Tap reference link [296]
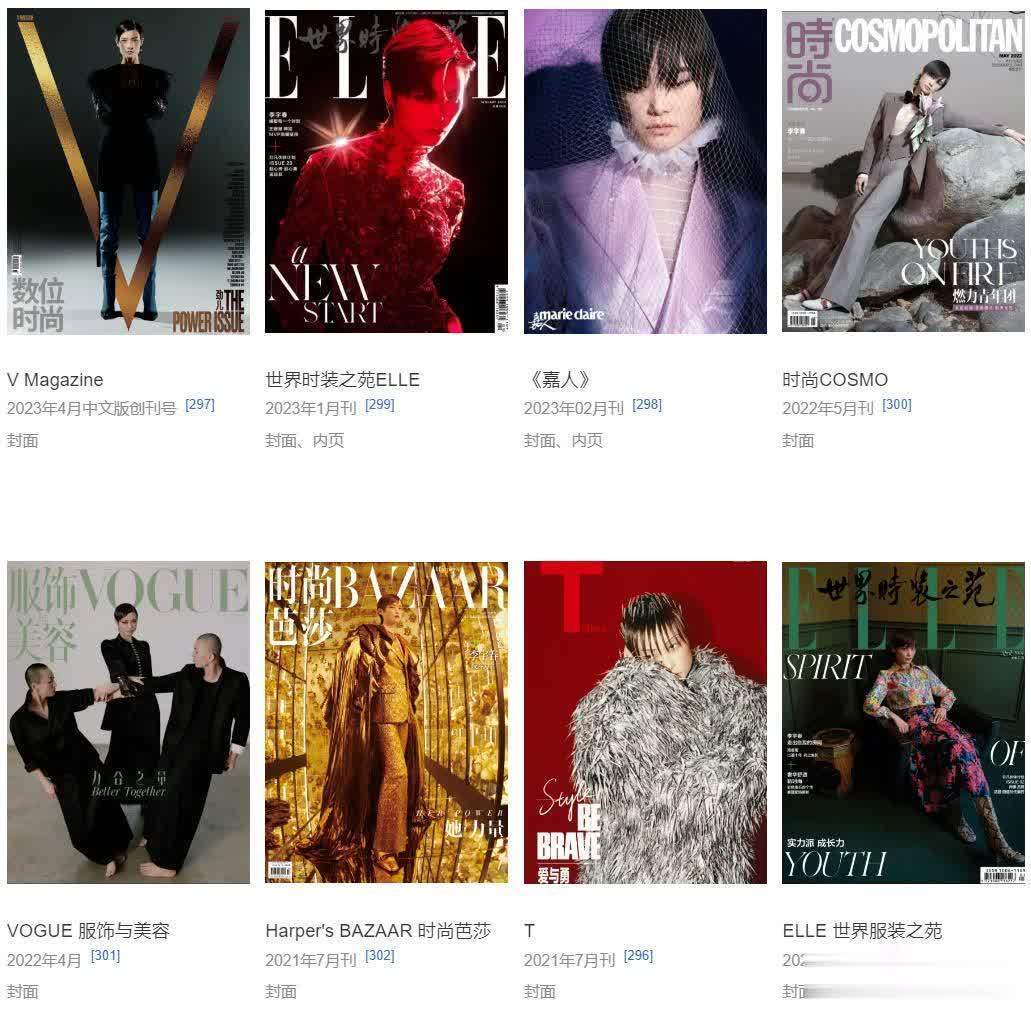The image size is (1031, 1019). point(638,956)
